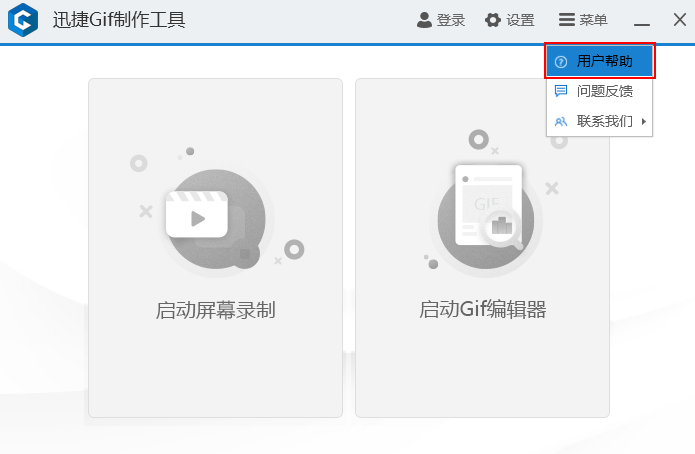This screenshot has width=695, height=454.
Task: Close the application window
Action: click(679, 20)
